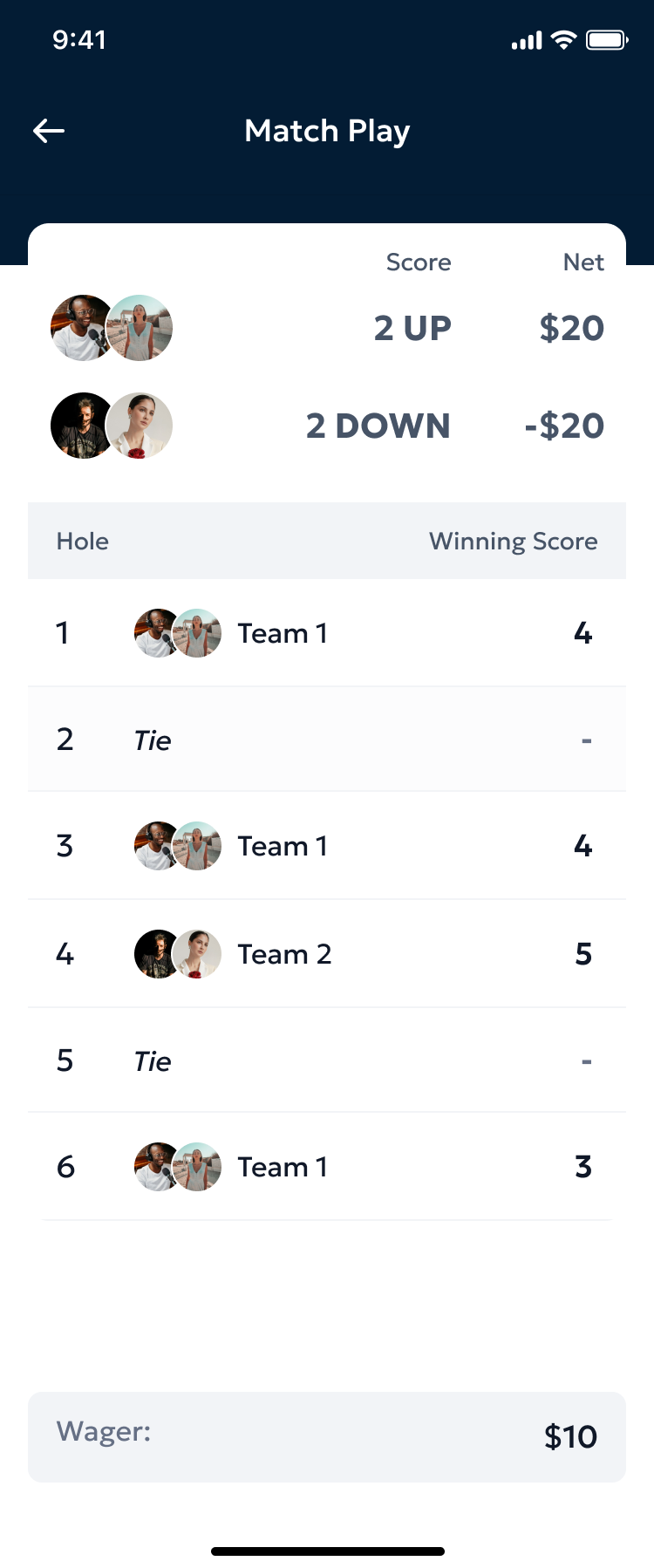Tap Team 2's avatar pair showing 2 DOWN
The width and height of the screenshot is (654, 1568).
[110, 425]
